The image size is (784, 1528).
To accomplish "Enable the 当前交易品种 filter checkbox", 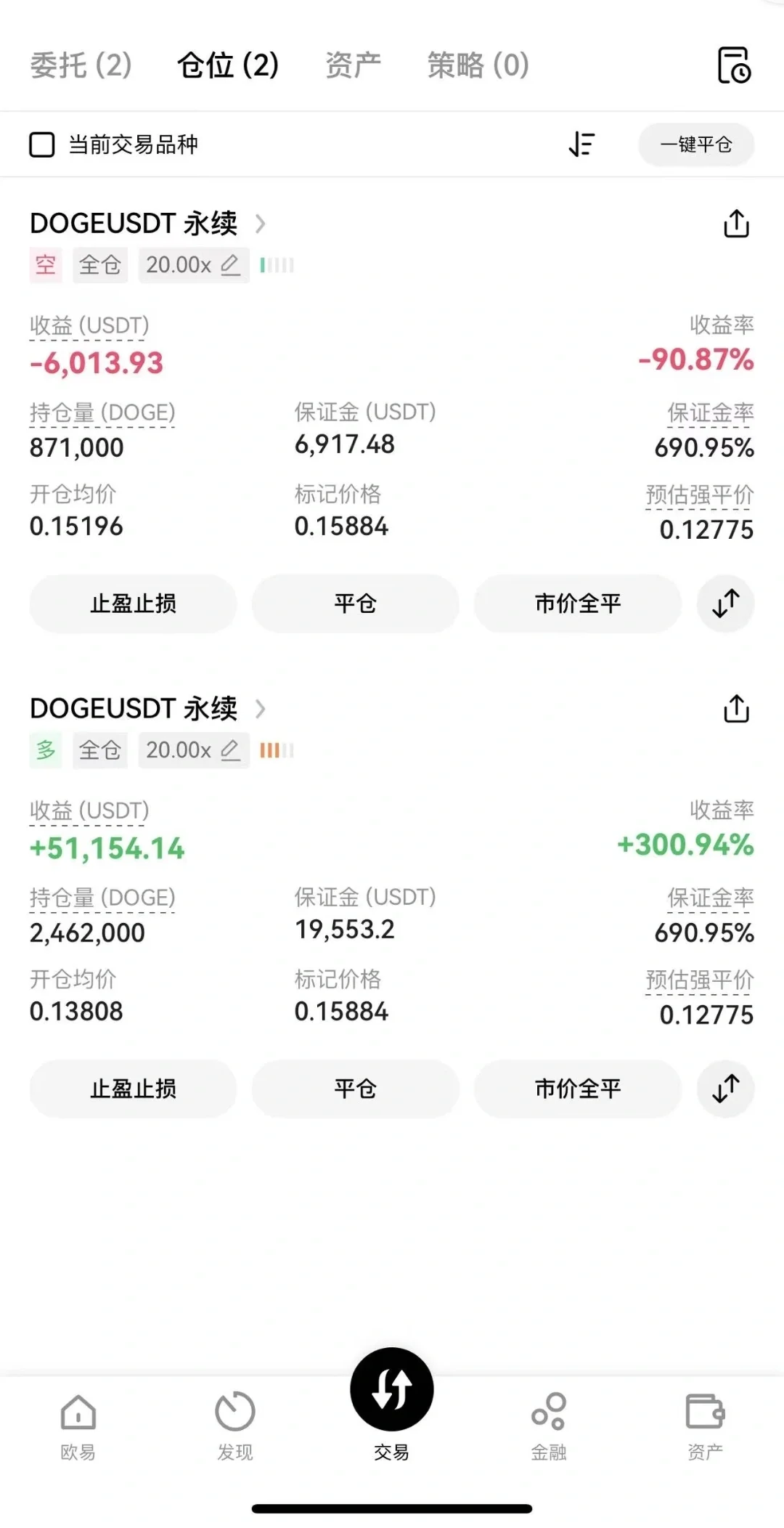I will pyautogui.click(x=43, y=145).
